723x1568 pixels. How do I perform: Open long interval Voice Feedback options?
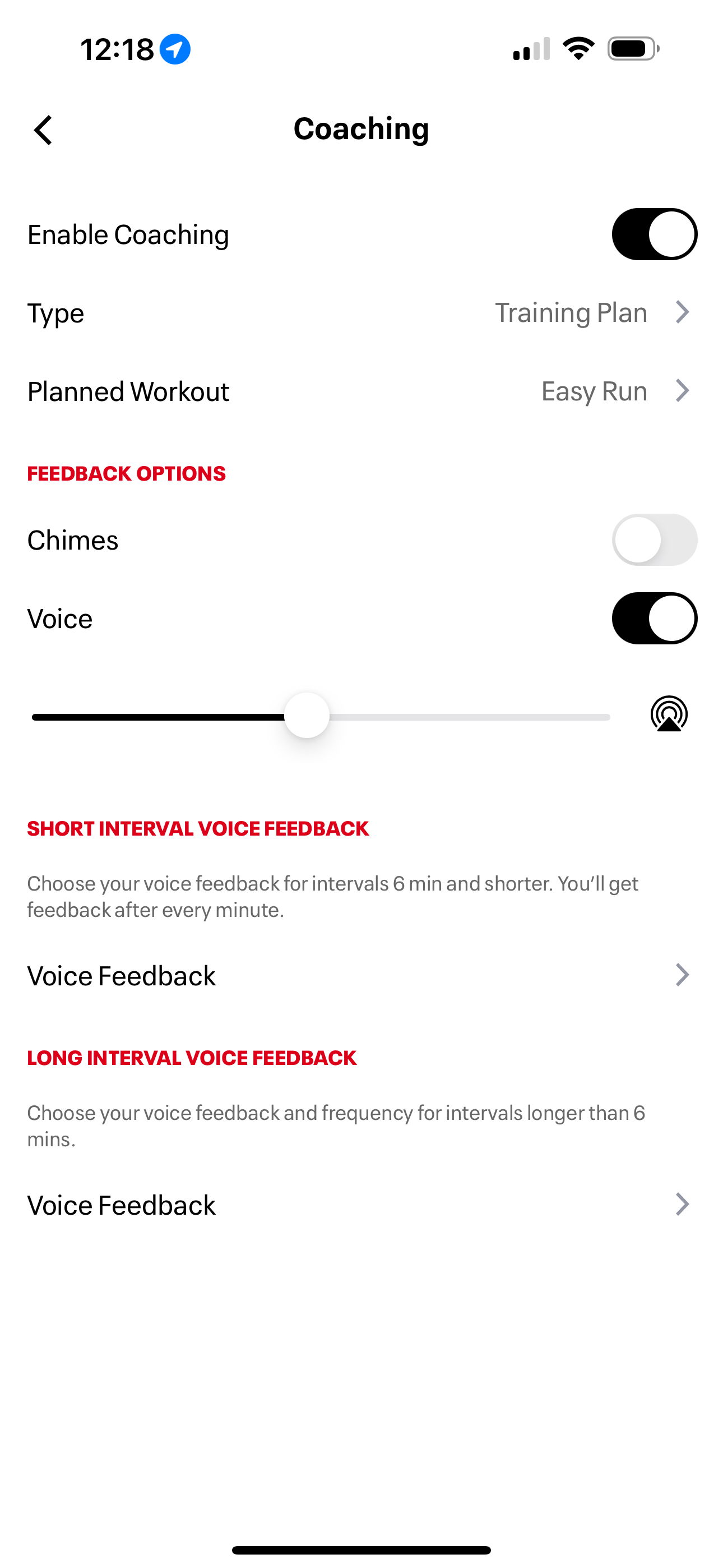click(361, 1205)
